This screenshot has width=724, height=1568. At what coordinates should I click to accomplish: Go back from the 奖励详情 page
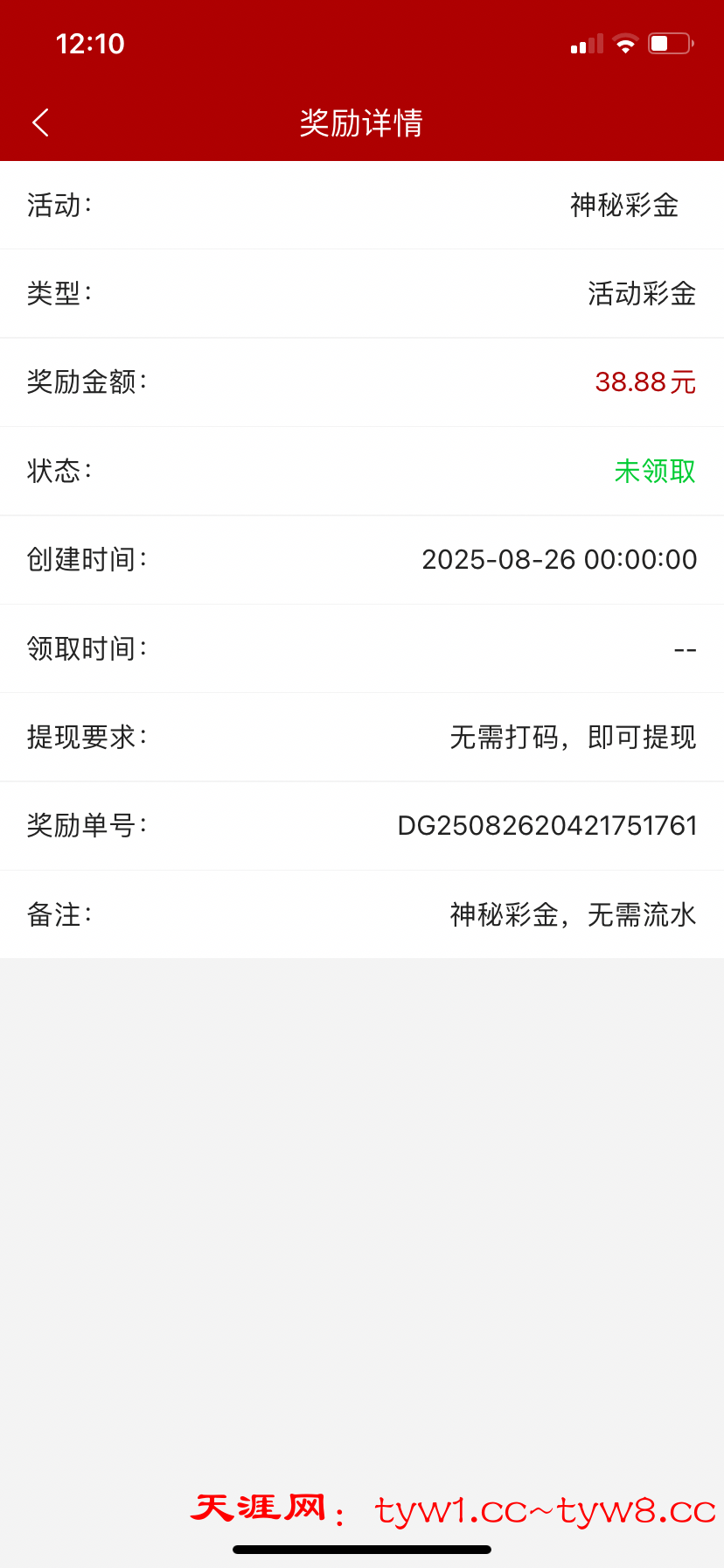point(40,122)
